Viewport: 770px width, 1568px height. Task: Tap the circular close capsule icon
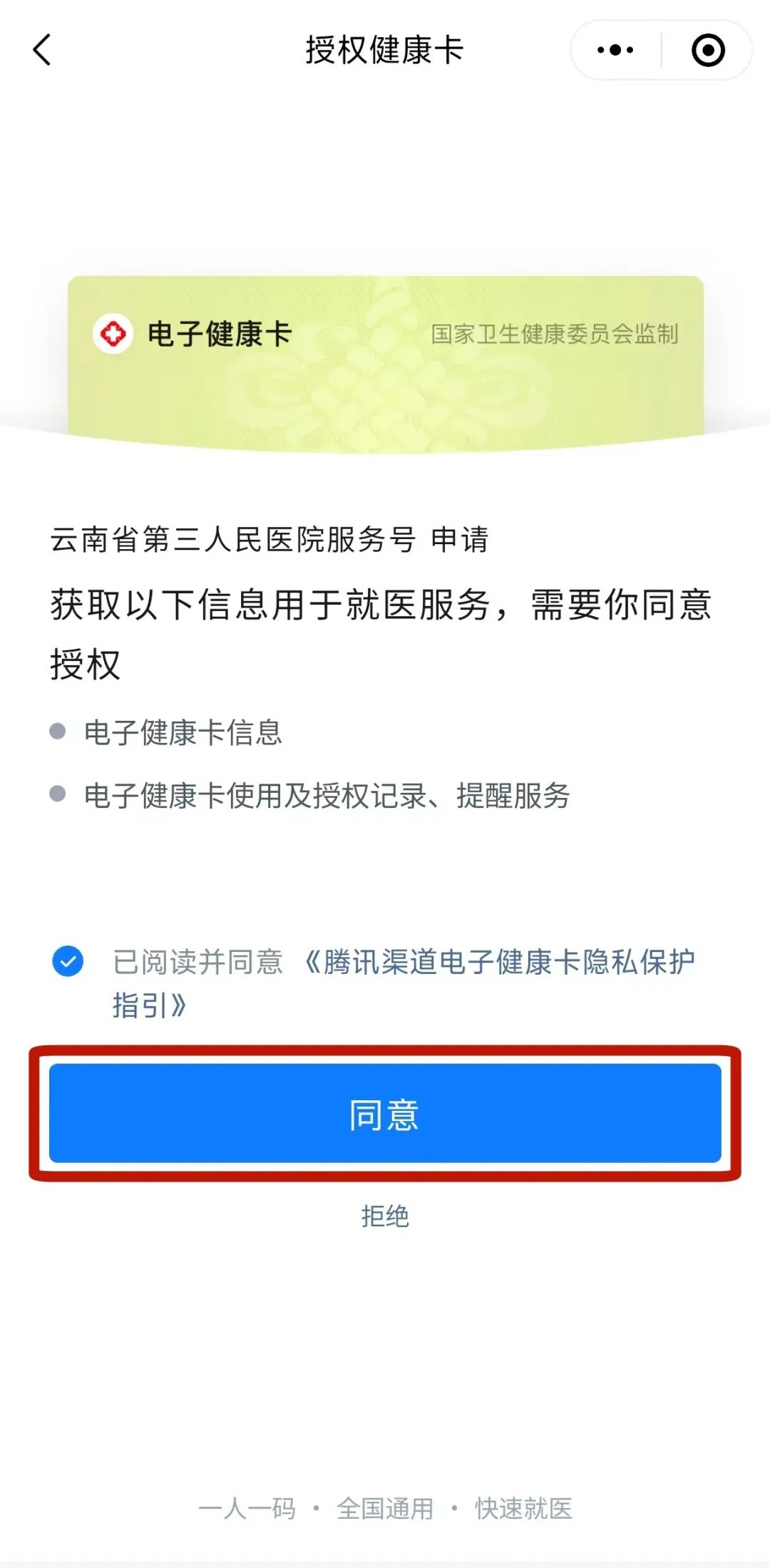pyautogui.click(x=707, y=51)
